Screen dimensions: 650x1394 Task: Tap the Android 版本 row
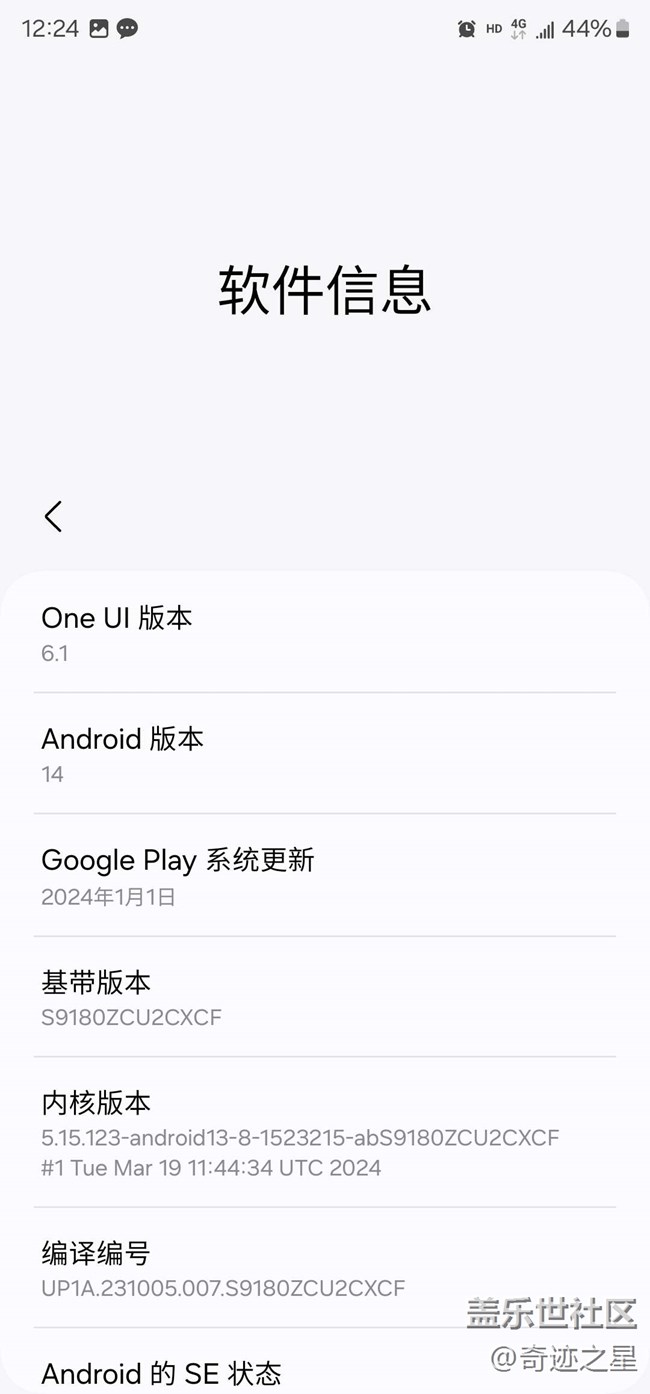pyautogui.click(x=324, y=753)
